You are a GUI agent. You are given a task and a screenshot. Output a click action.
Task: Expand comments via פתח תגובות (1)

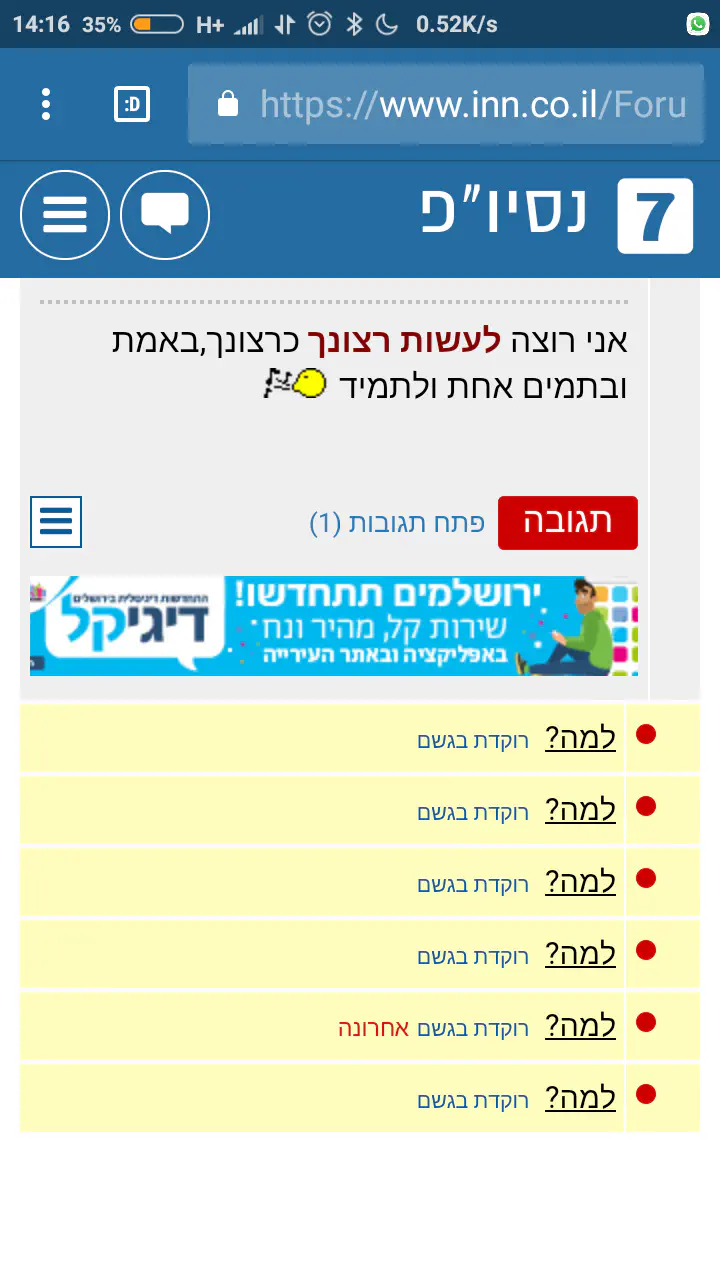click(x=397, y=522)
